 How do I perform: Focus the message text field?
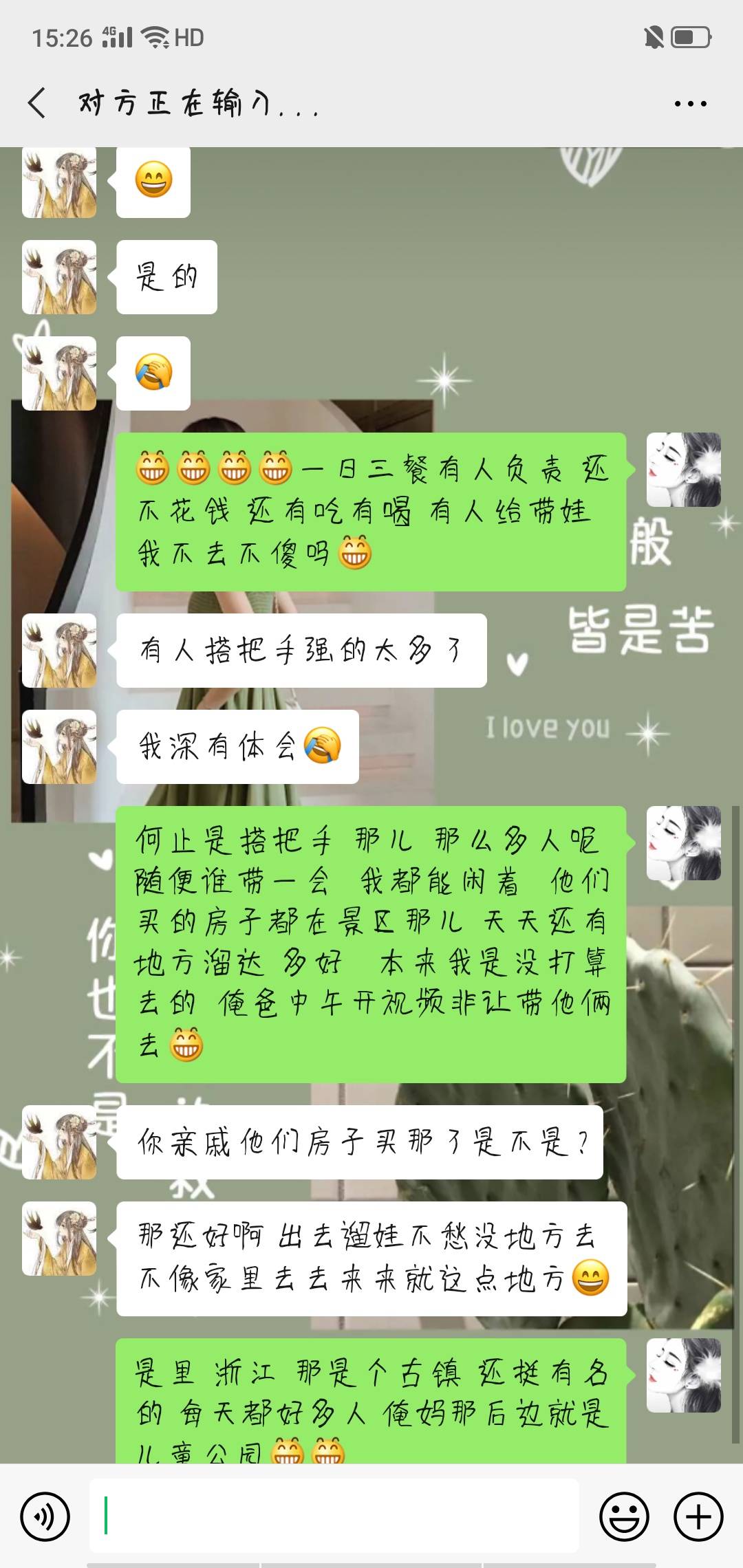click(334, 1516)
